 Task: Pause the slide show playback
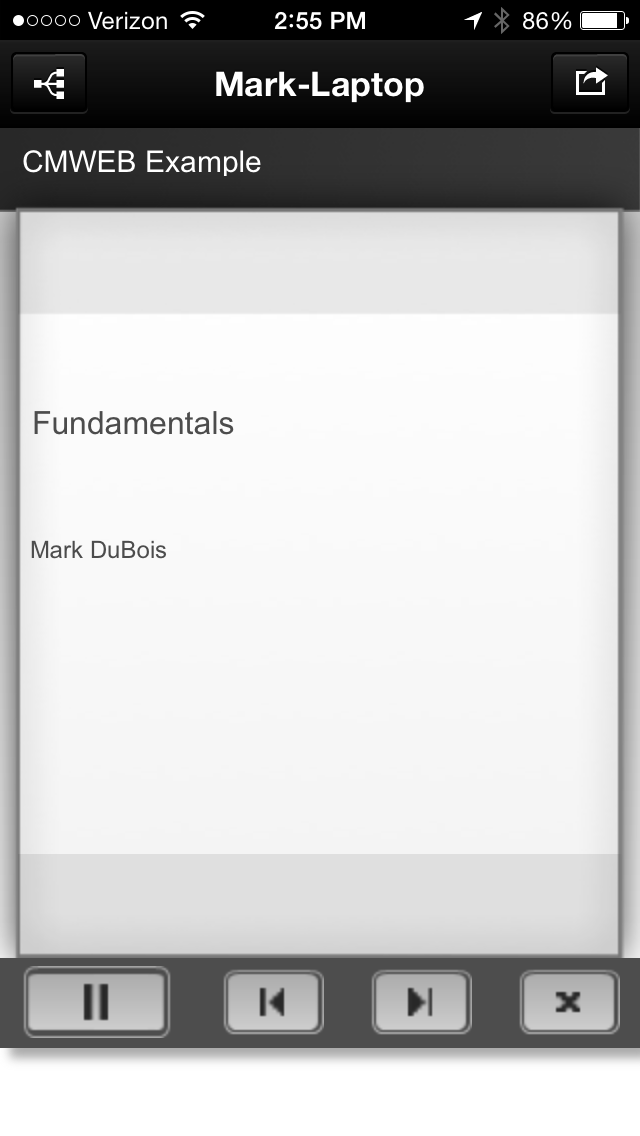tap(96, 1002)
